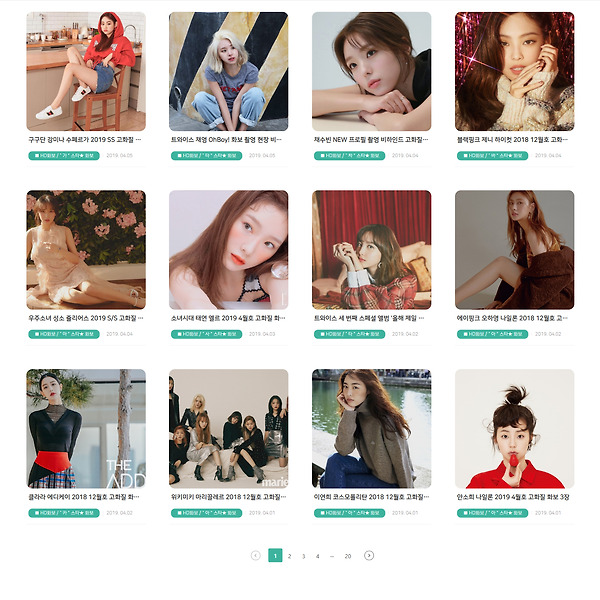Jump to last page 20
The height and width of the screenshot is (600, 600).
[347, 555]
